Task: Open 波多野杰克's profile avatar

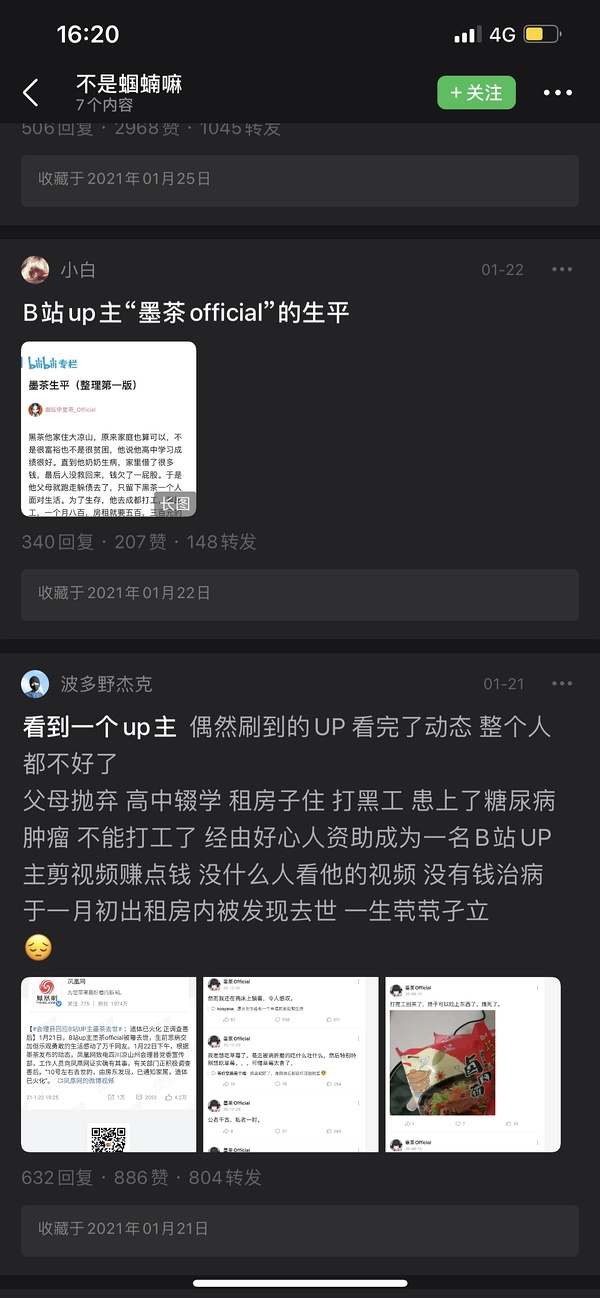Action: pos(35,684)
